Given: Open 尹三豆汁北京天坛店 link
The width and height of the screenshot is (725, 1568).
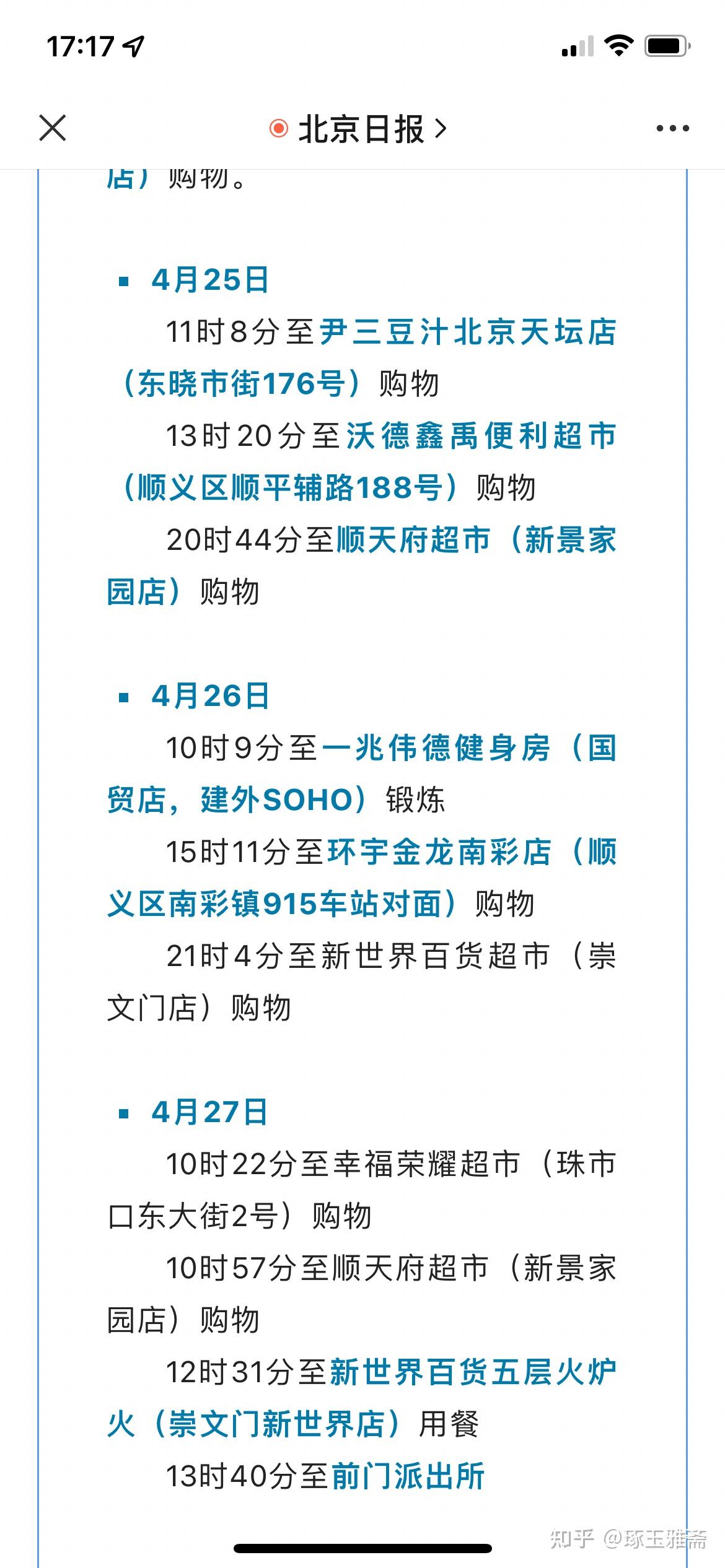Looking at the screenshot, I should [x=468, y=331].
